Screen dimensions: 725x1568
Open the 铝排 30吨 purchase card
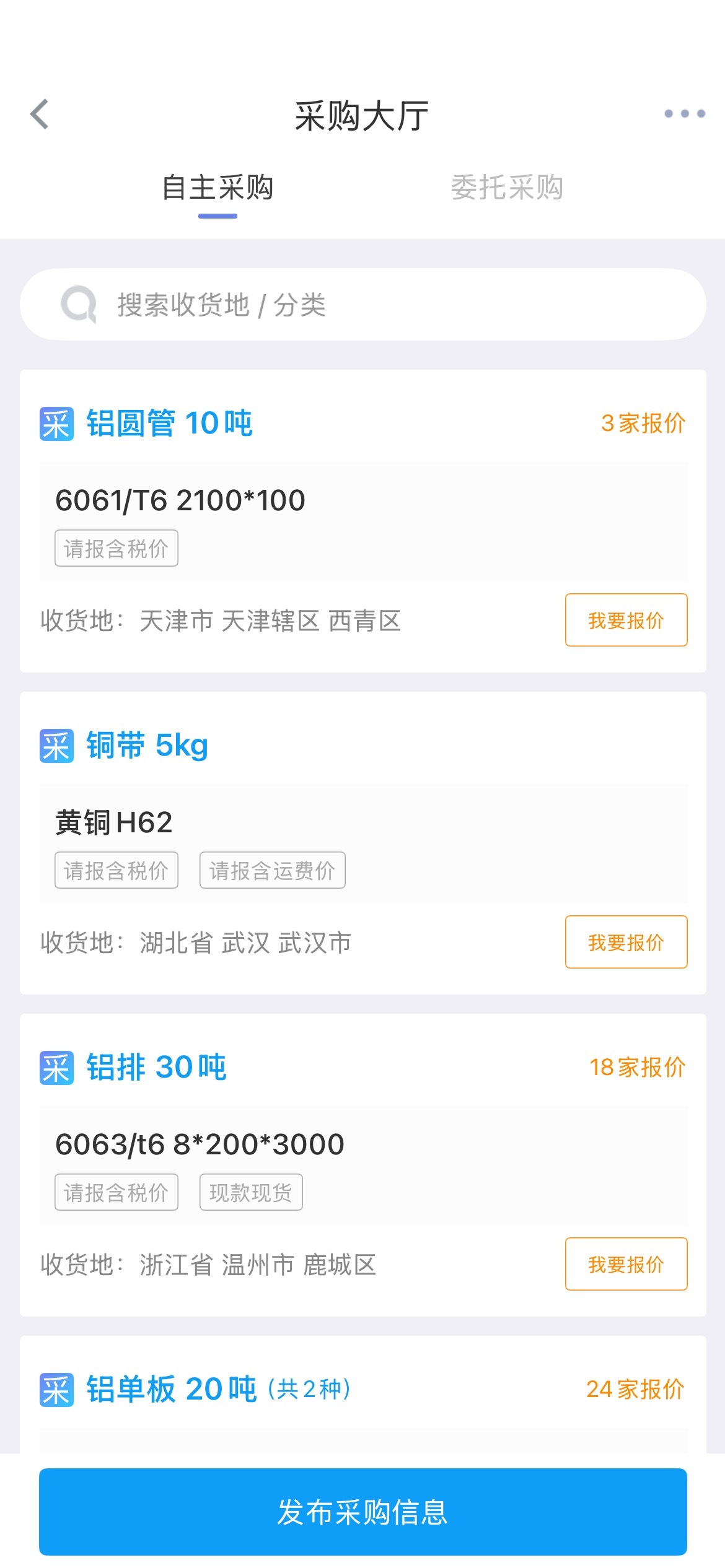pyautogui.click(x=363, y=1165)
